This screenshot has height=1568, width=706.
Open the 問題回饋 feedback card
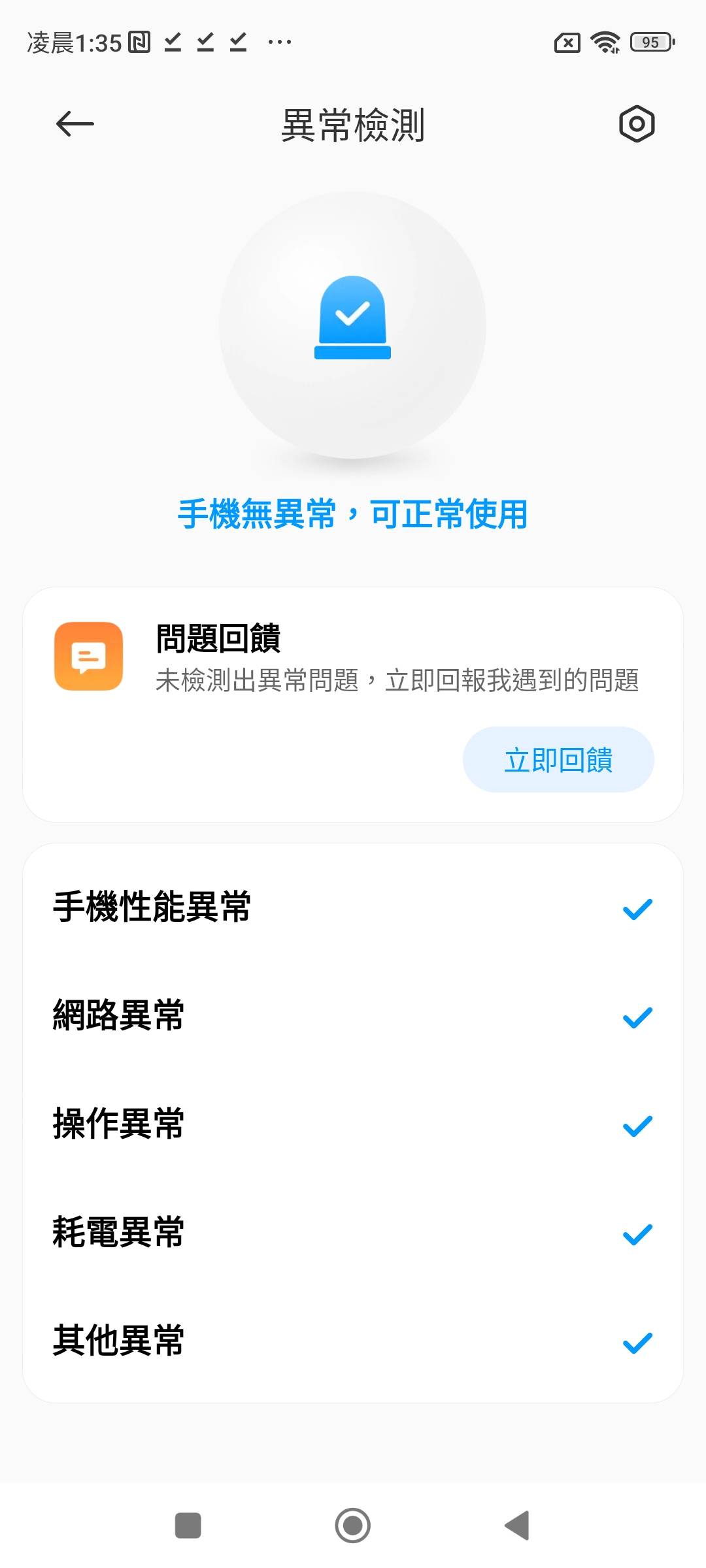353,660
